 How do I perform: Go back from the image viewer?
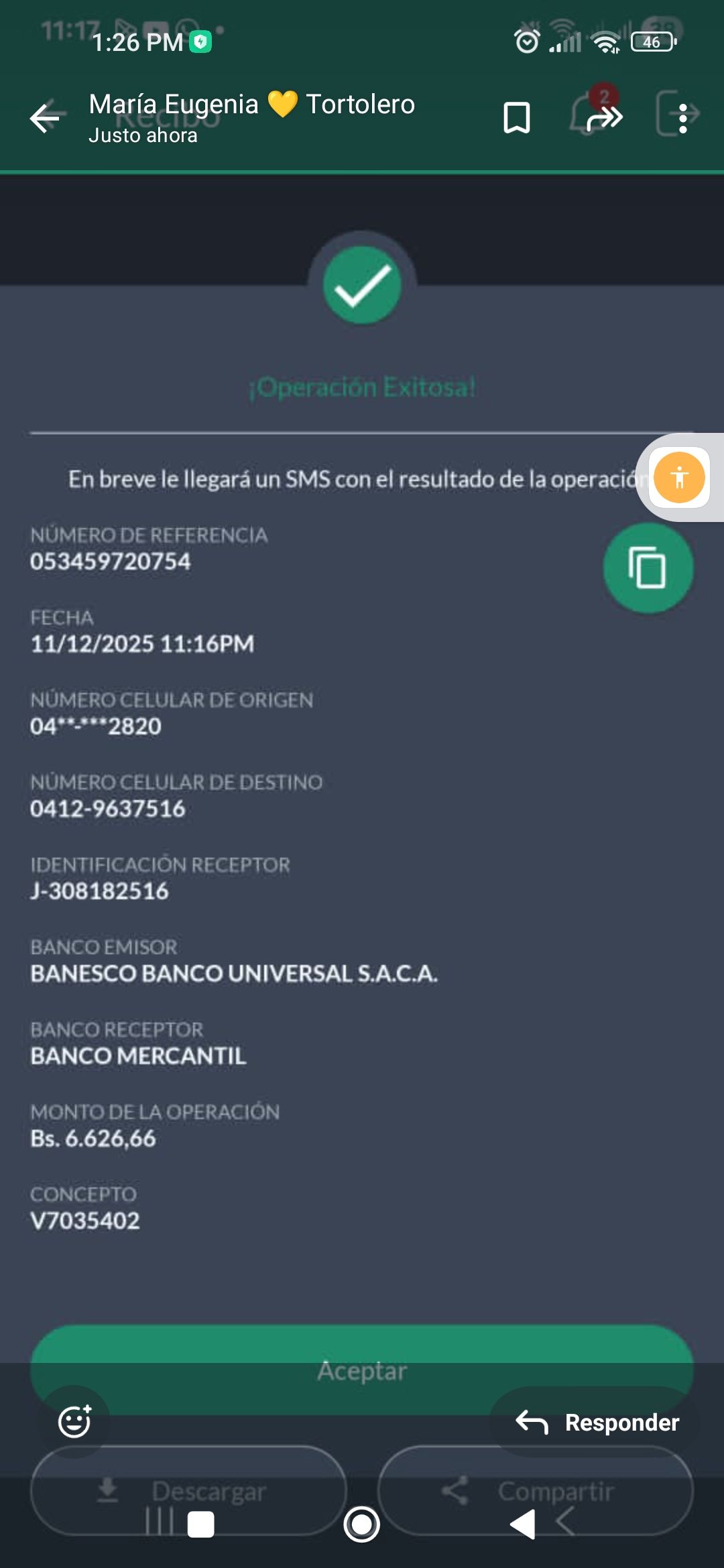[x=45, y=119]
